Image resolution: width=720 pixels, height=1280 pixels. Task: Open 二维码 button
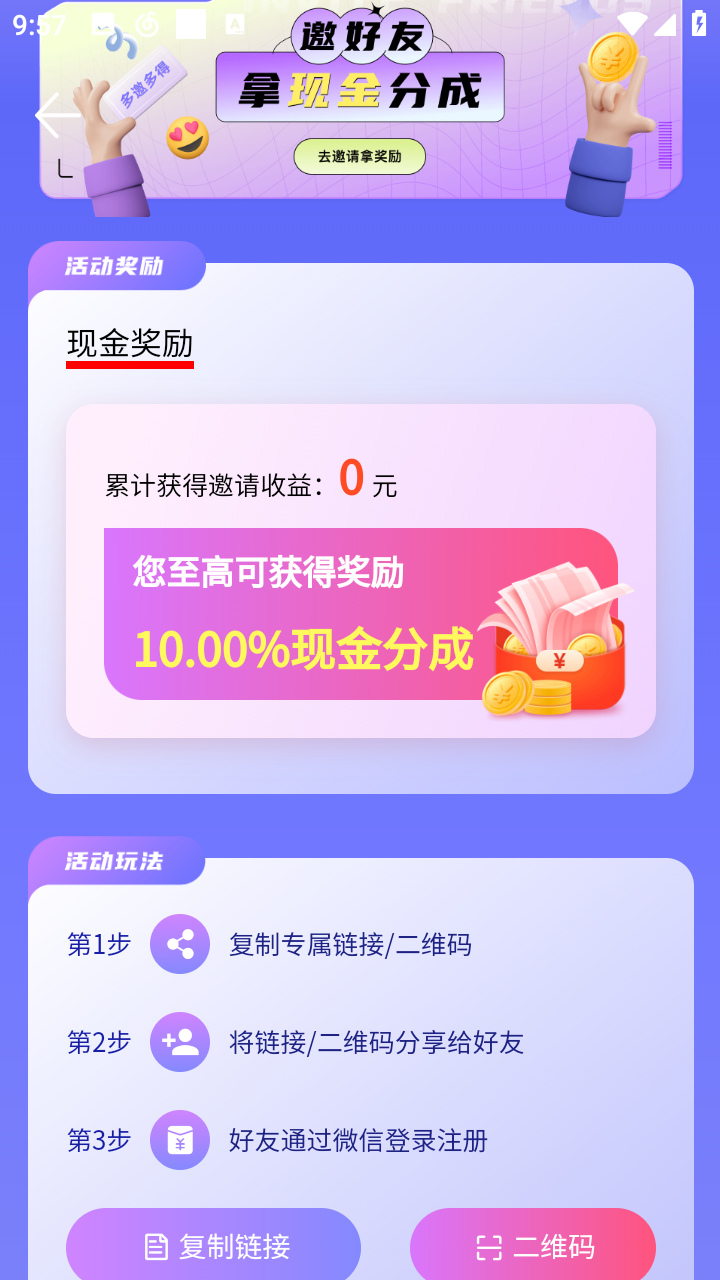533,1246
